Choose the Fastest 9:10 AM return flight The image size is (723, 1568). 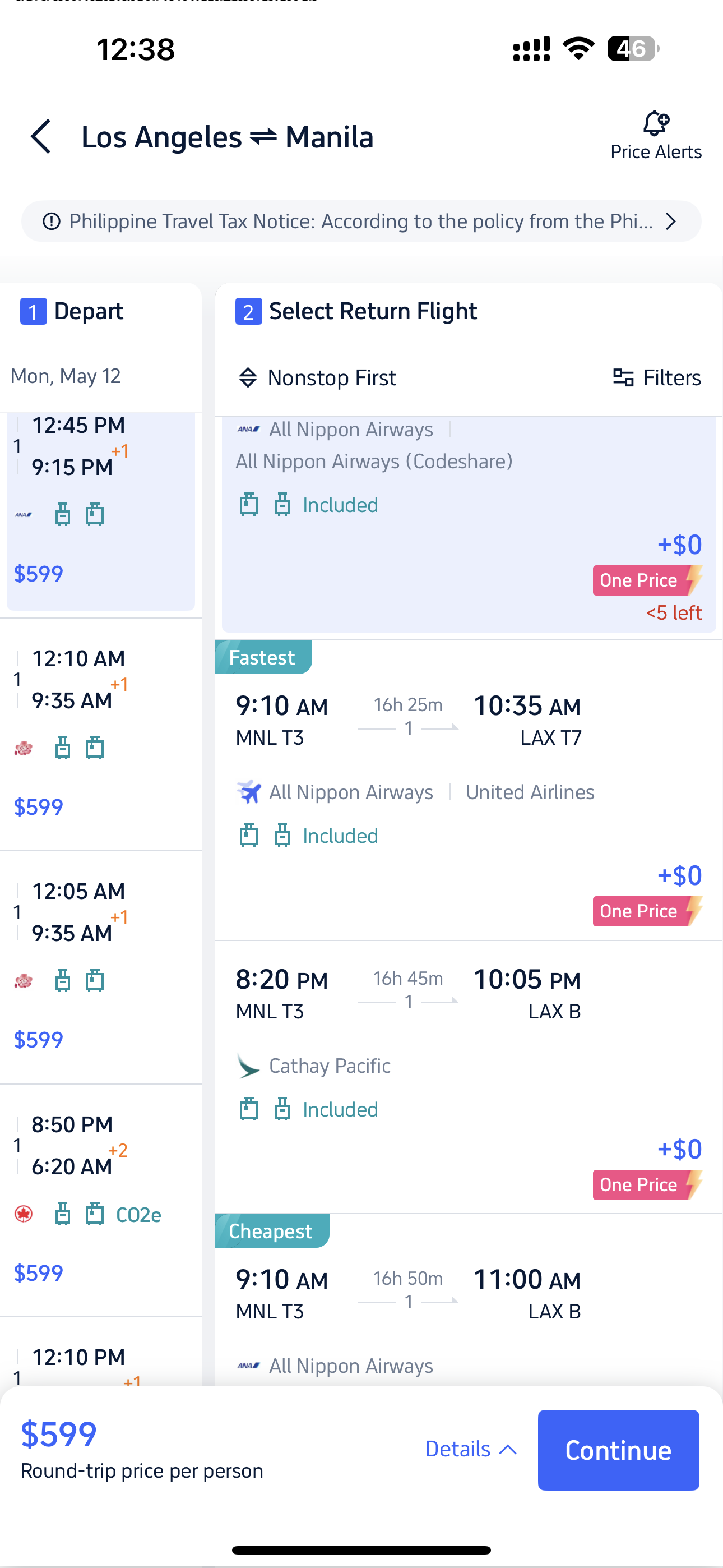(x=469, y=790)
